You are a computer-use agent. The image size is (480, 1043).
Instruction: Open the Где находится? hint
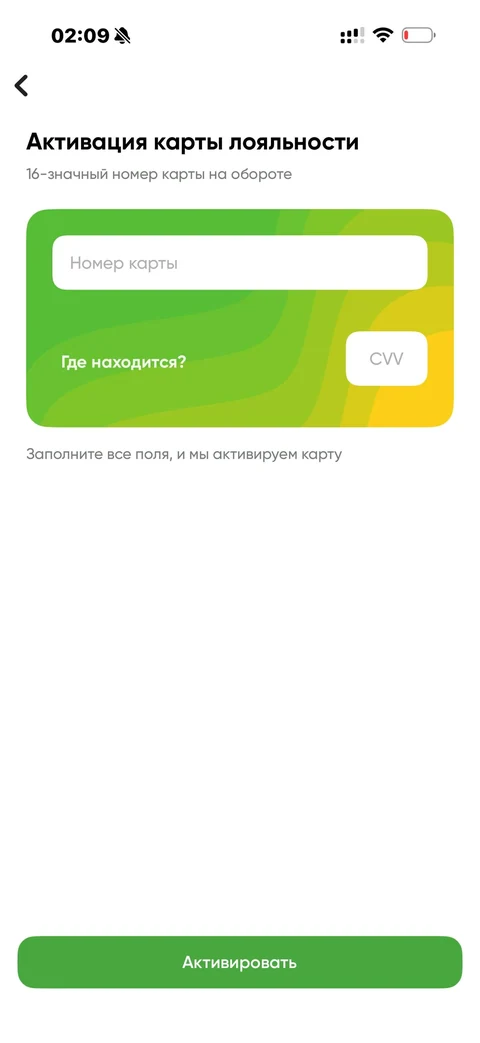point(124,363)
